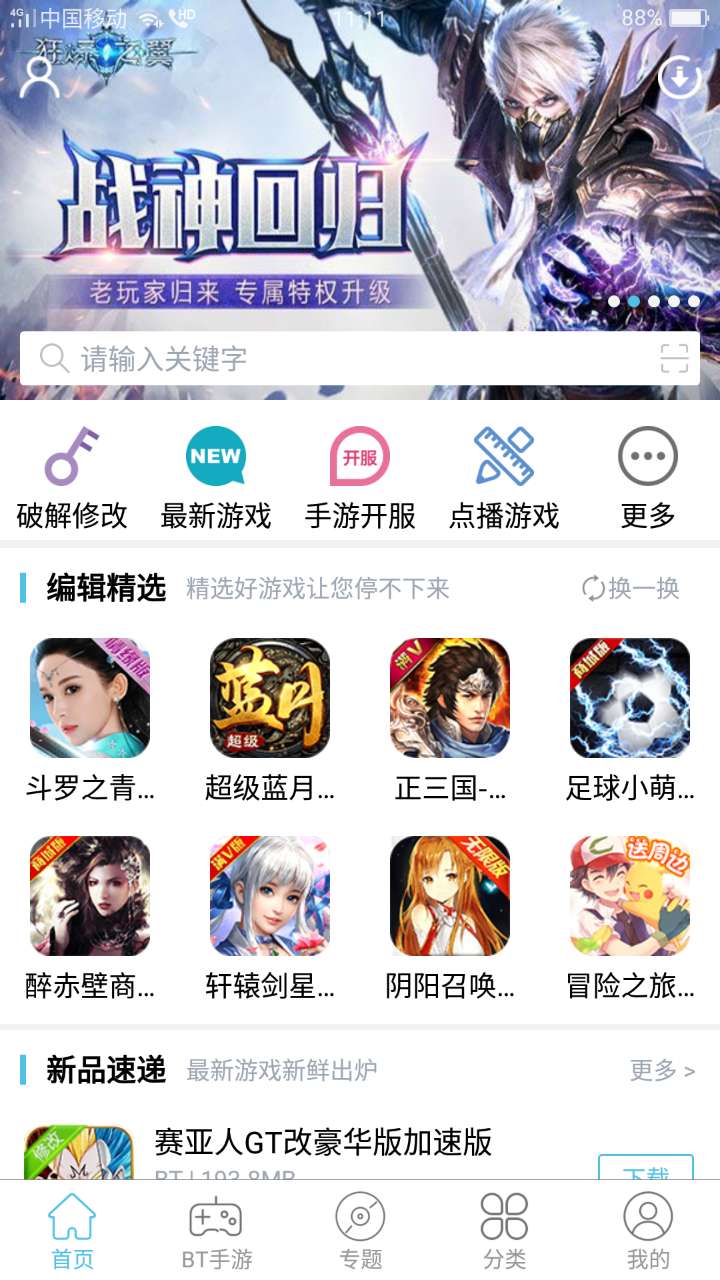Switch to the BT手游 tab
Viewport: 720px width, 1280px height.
tap(216, 1232)
